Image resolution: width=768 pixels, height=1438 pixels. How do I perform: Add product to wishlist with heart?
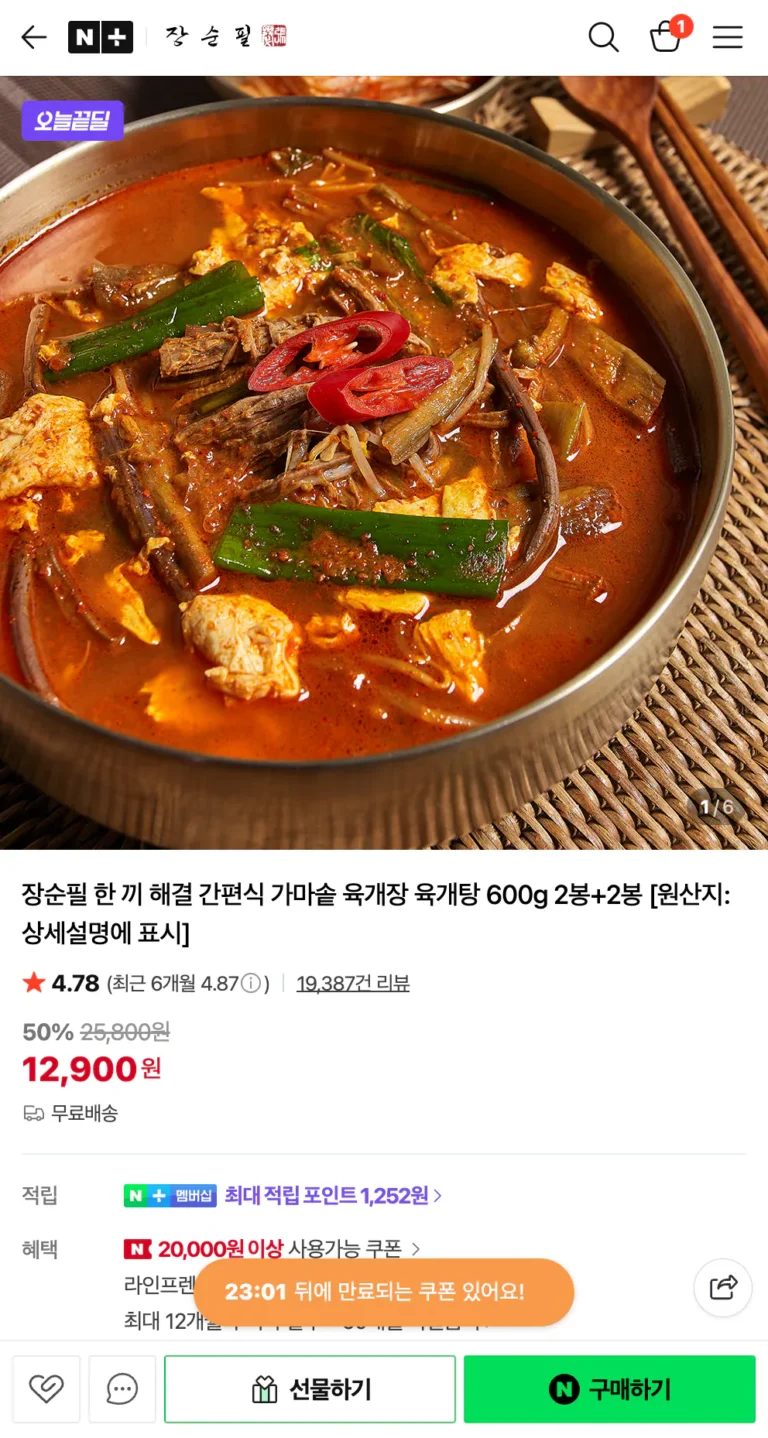[46, 1389]
